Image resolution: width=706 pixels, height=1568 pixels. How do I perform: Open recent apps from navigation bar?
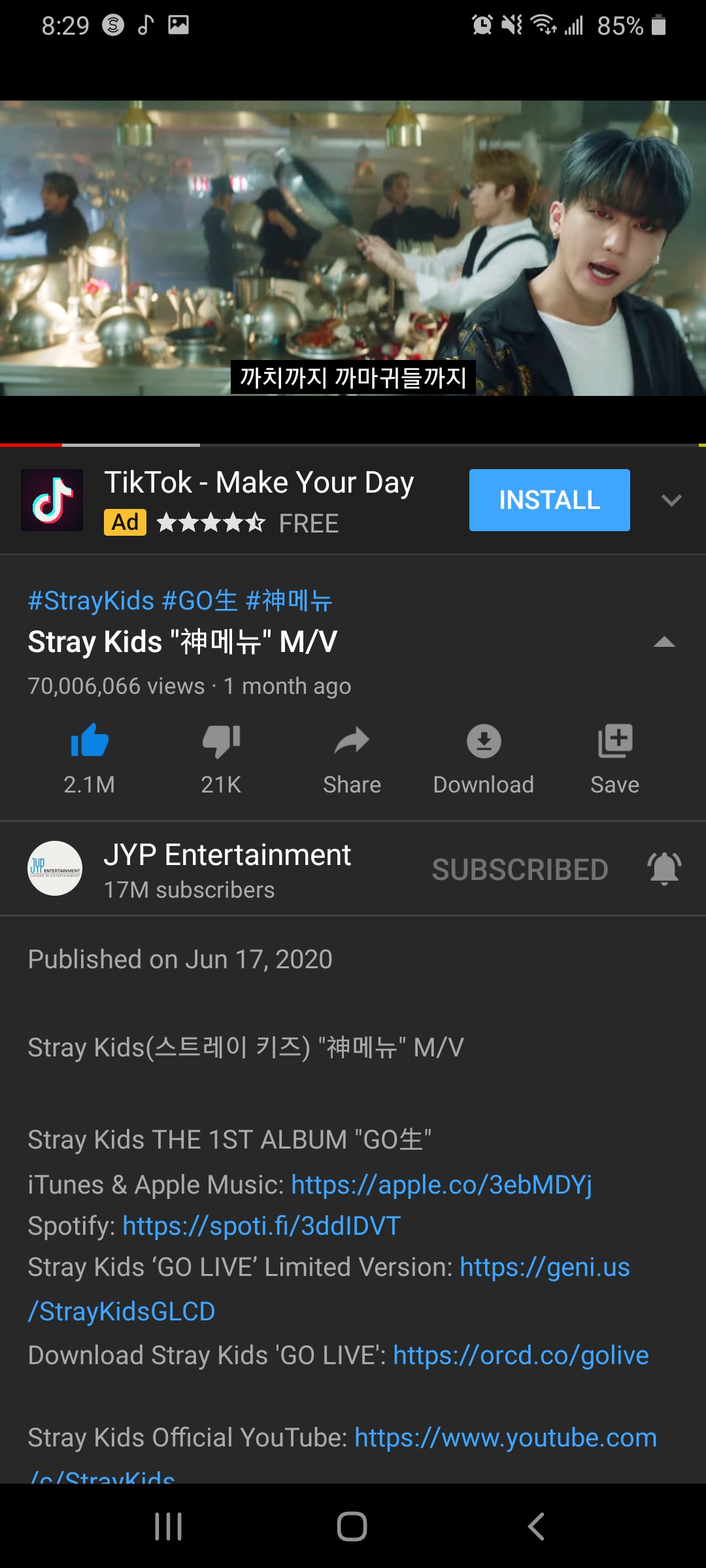tap(168, 1526)
